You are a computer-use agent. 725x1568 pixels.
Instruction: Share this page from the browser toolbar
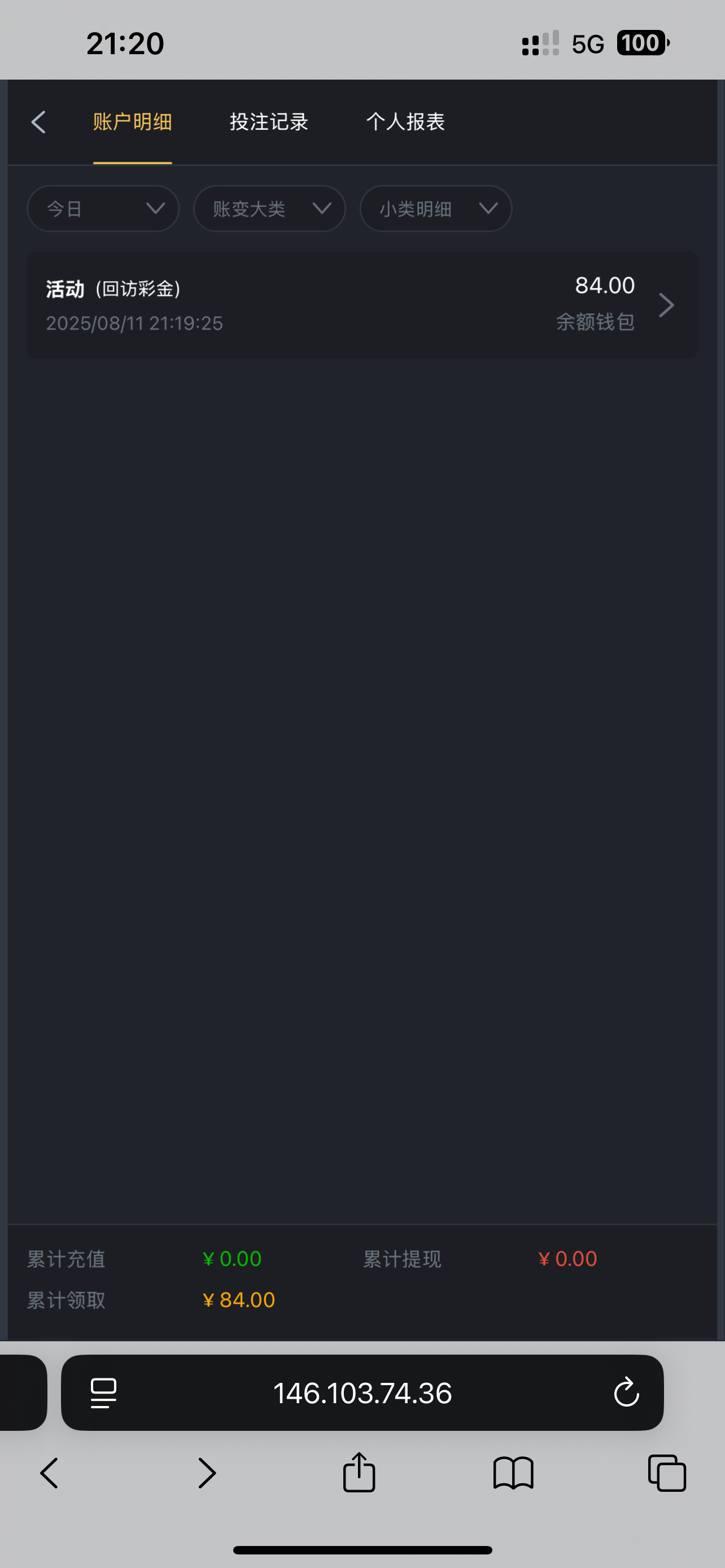[359, 1473]
